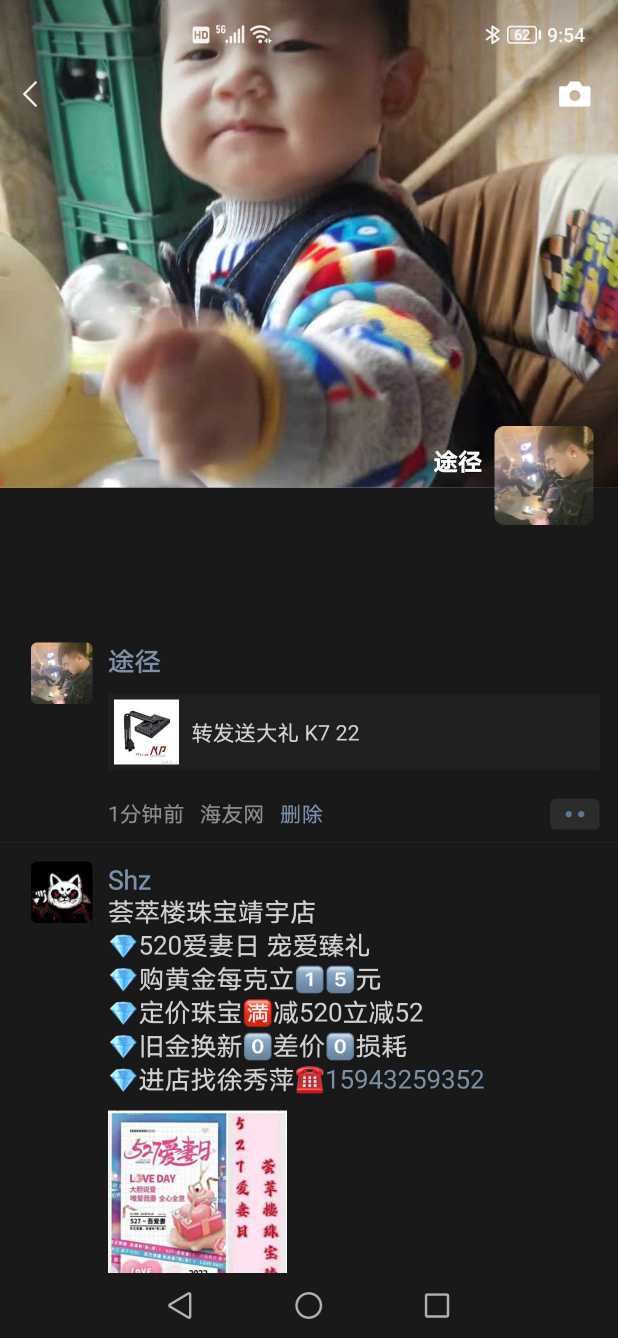Delete the post via 删除

(x=301, y=814)
